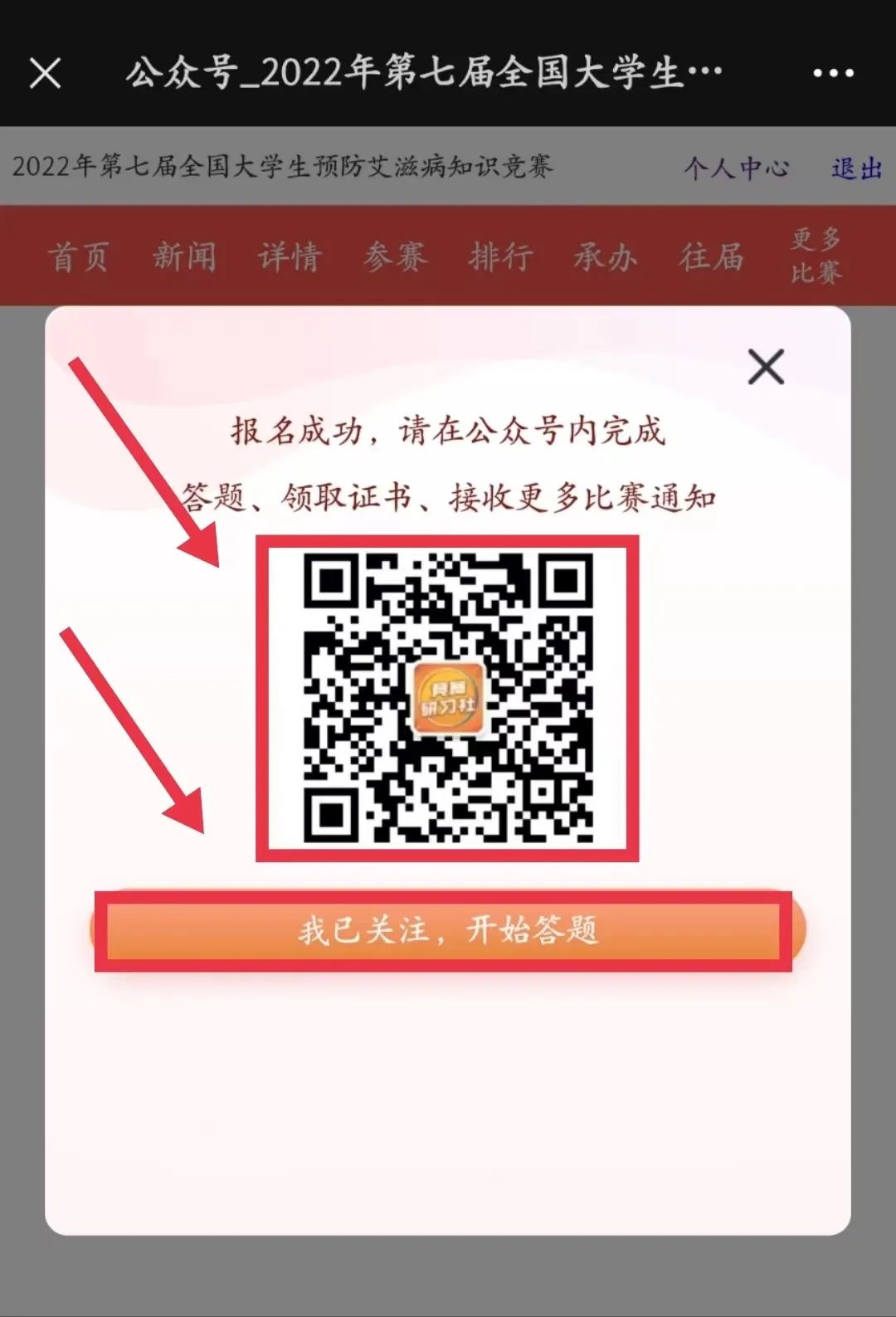Close the WeChat webview page
This screenshot has width=896, height=1317.
pos(46,73)
